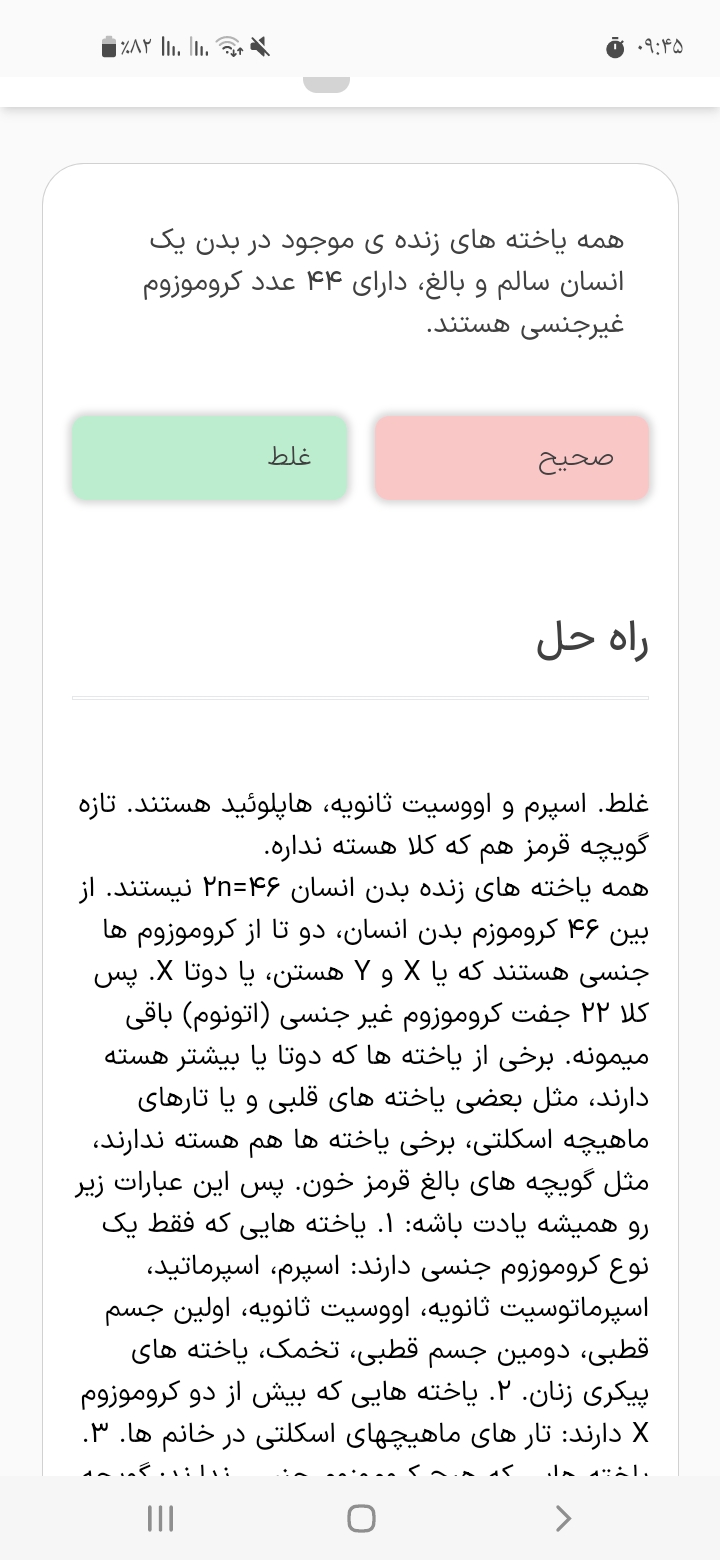Choose the غلط (false) answer button
The image size is (720, 1560).
coord(209,458)
